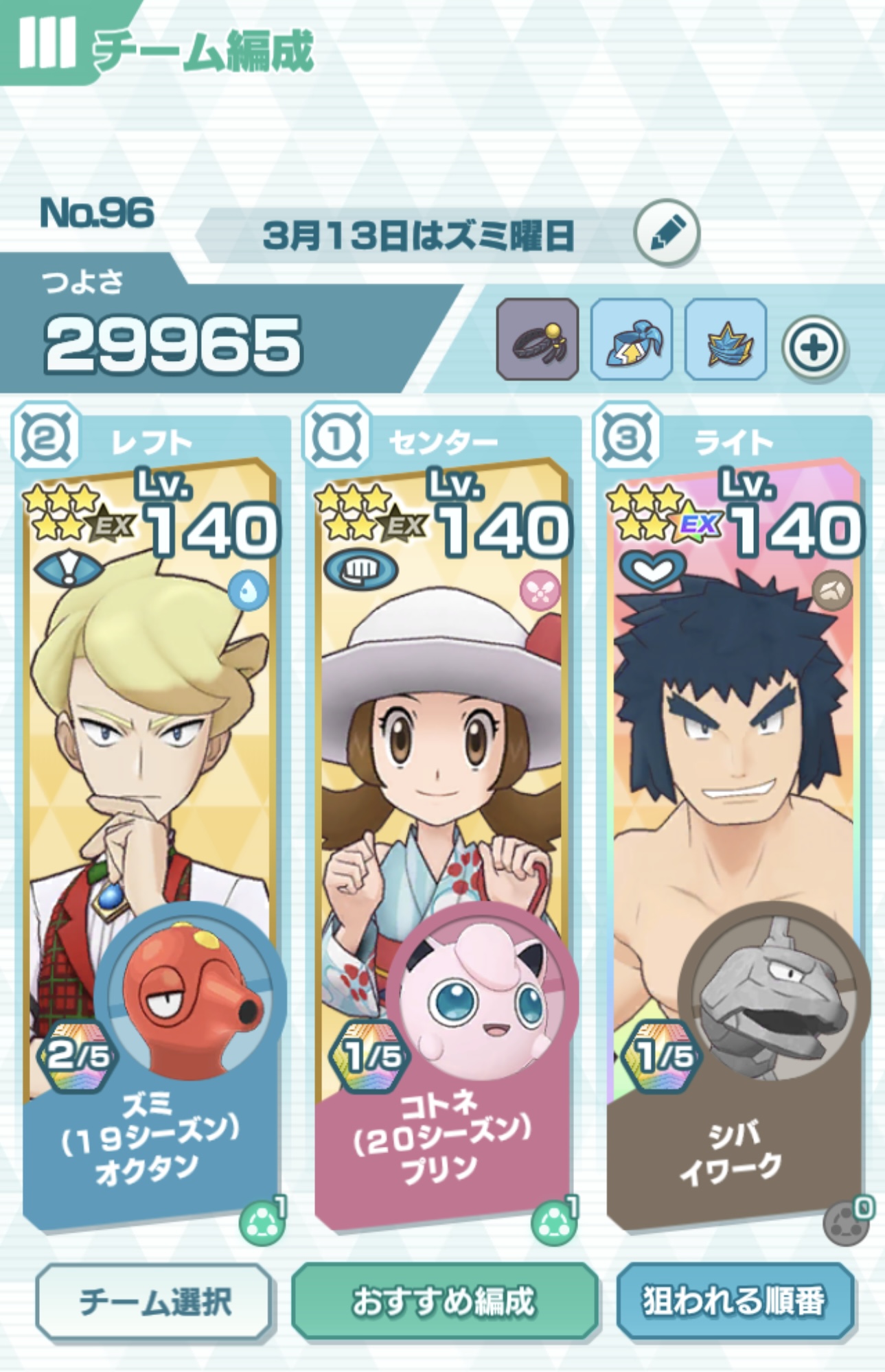Tap the チーム選択 button

point(154,1302)
